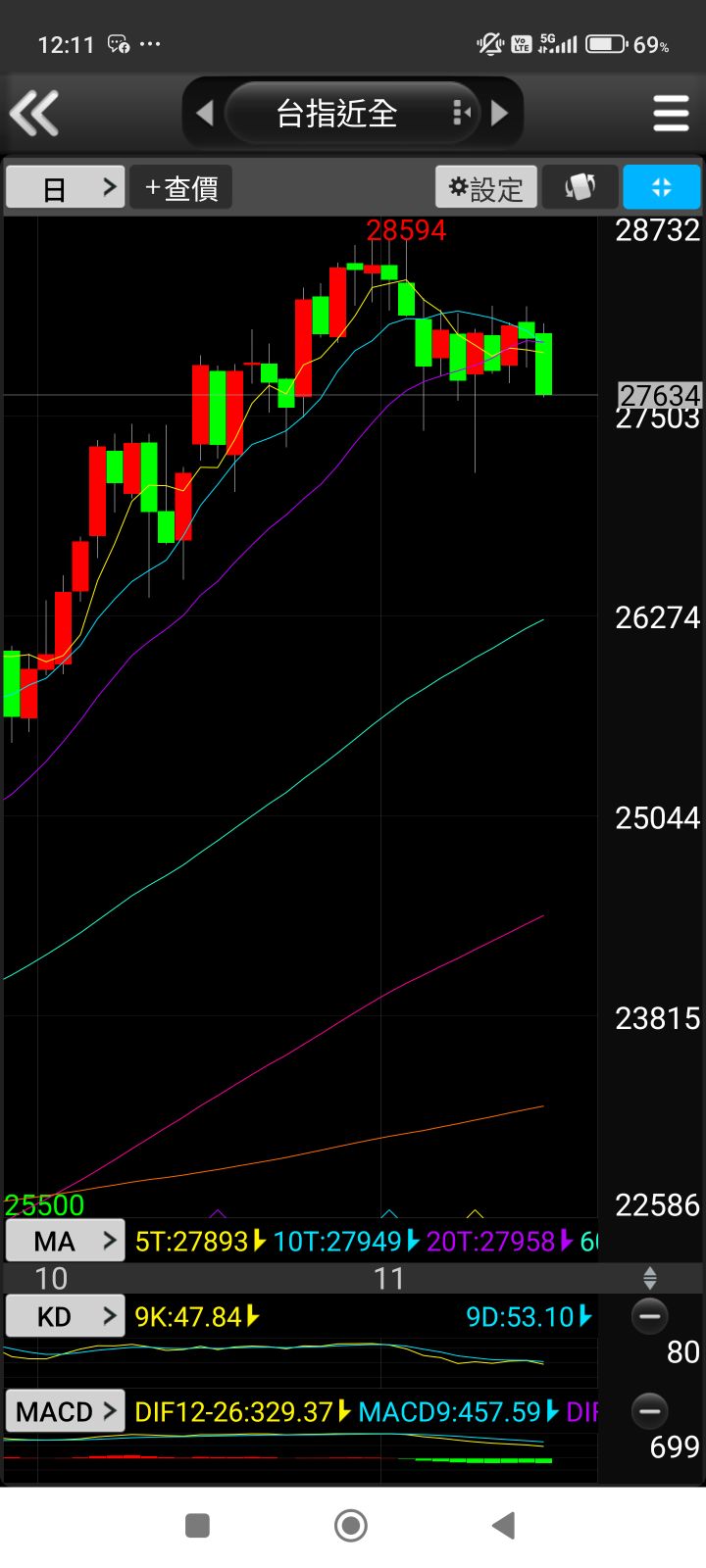
Task: Open chart 設定 settings
Action: pos(486,187)
